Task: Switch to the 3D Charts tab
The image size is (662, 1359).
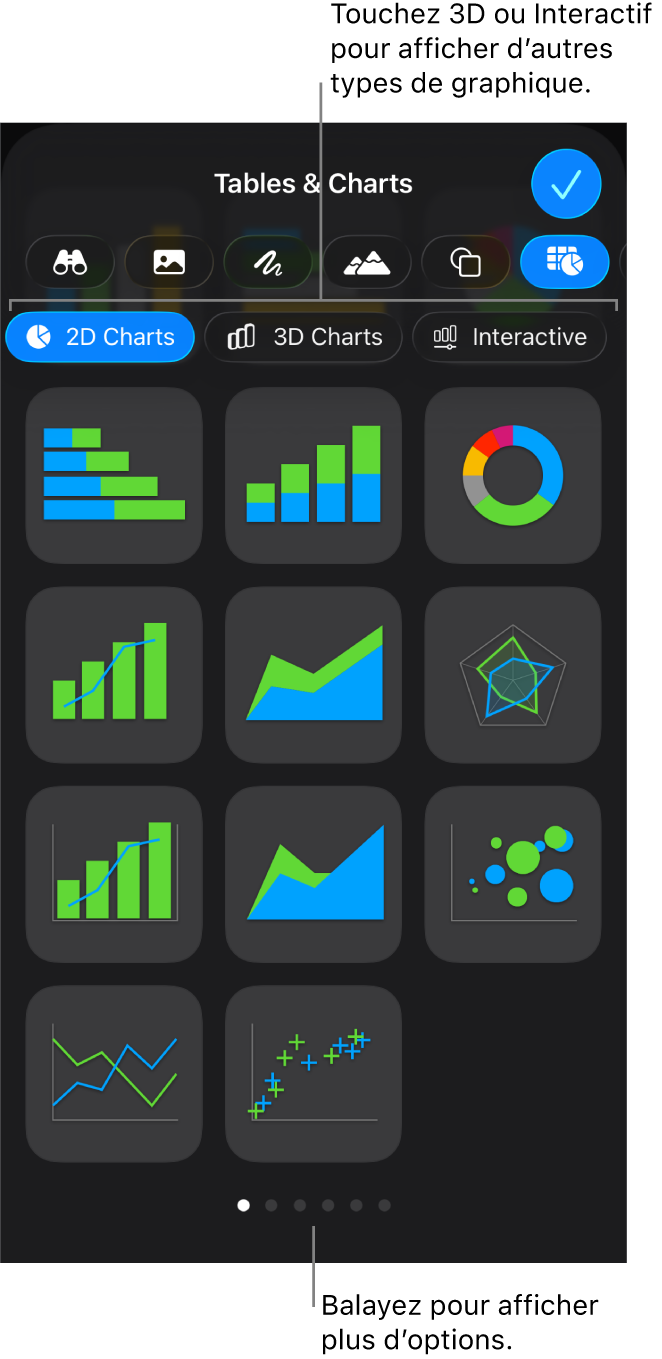Action: [304, 337]
